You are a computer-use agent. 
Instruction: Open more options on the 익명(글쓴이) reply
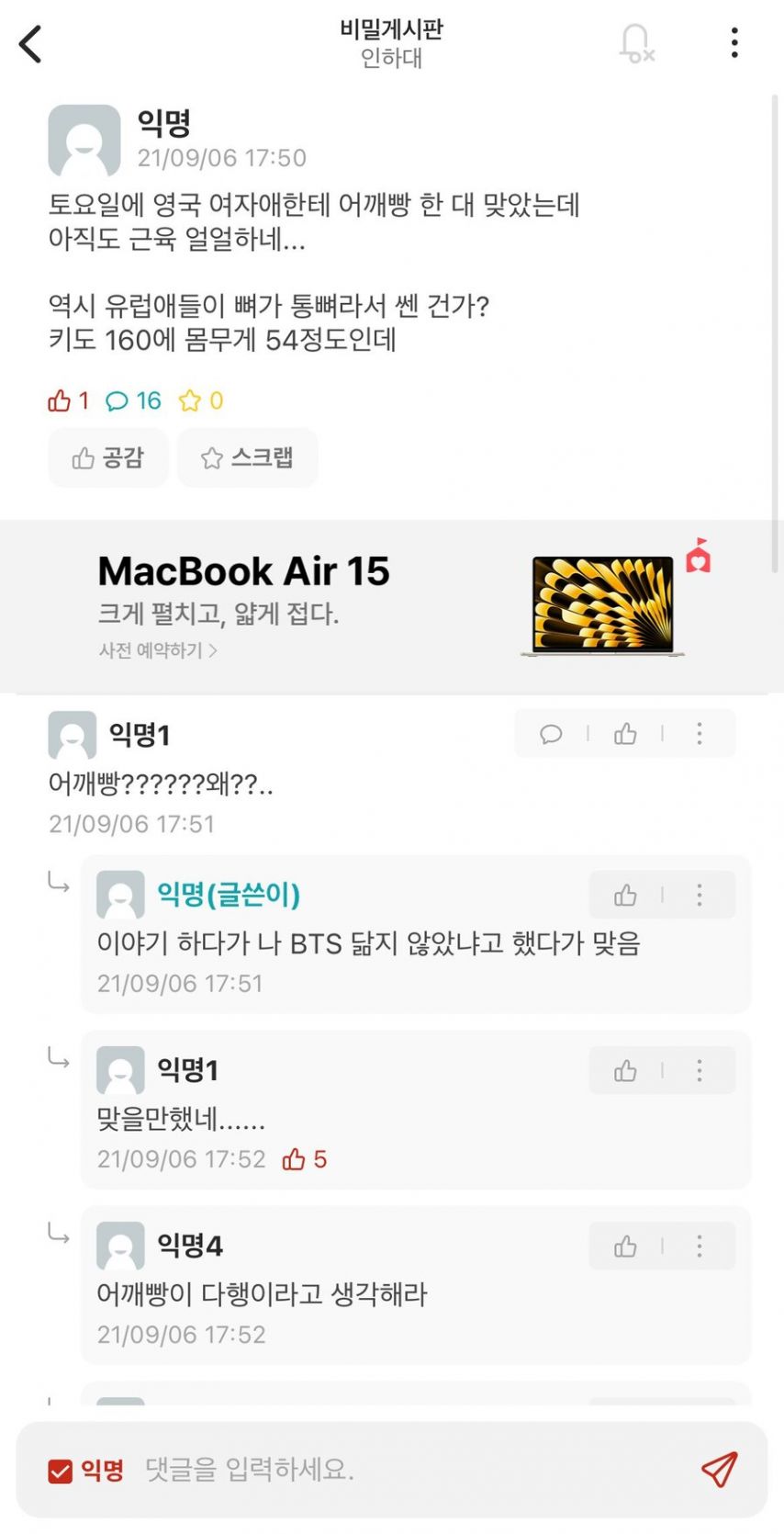700,895
